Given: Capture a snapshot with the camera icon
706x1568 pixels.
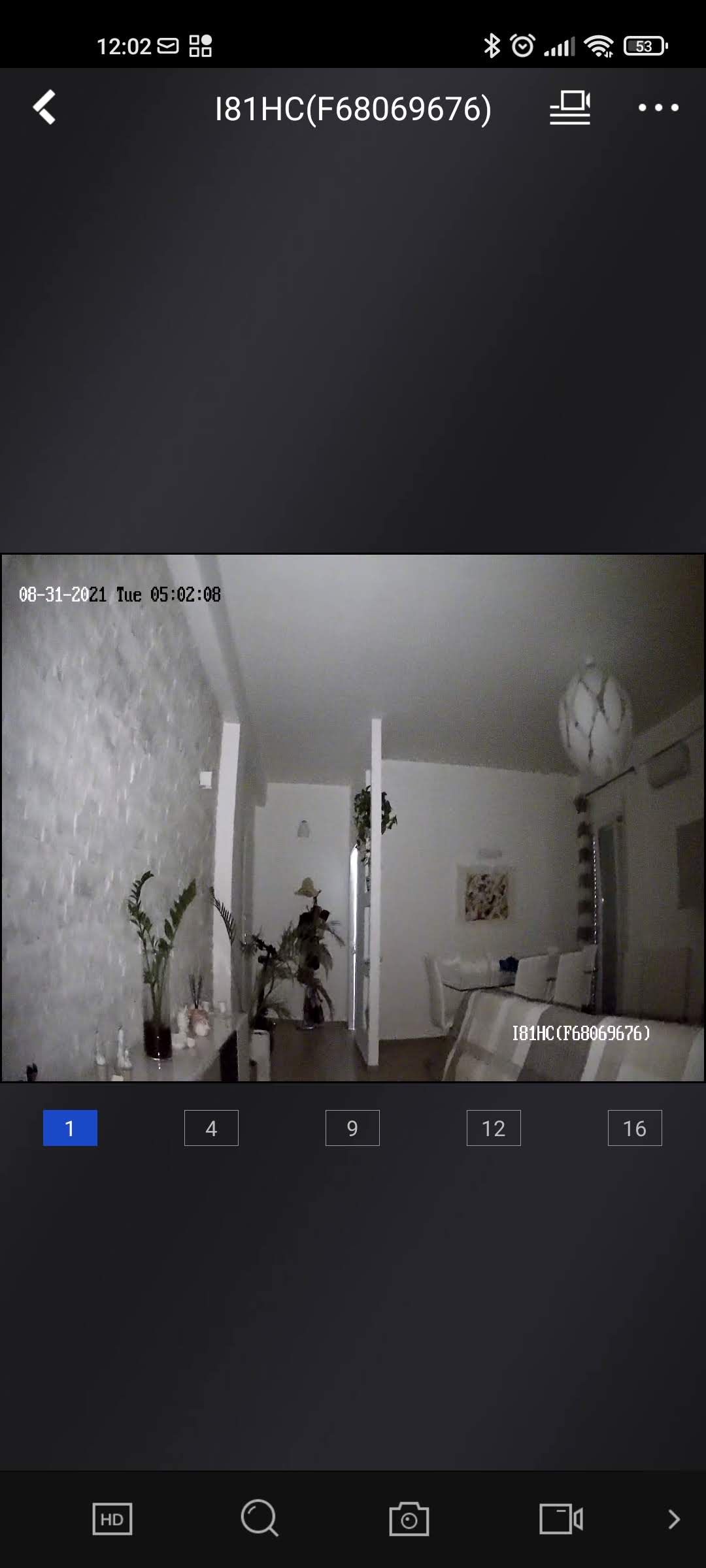Looking at the screenshot, I should point(409,1519).
